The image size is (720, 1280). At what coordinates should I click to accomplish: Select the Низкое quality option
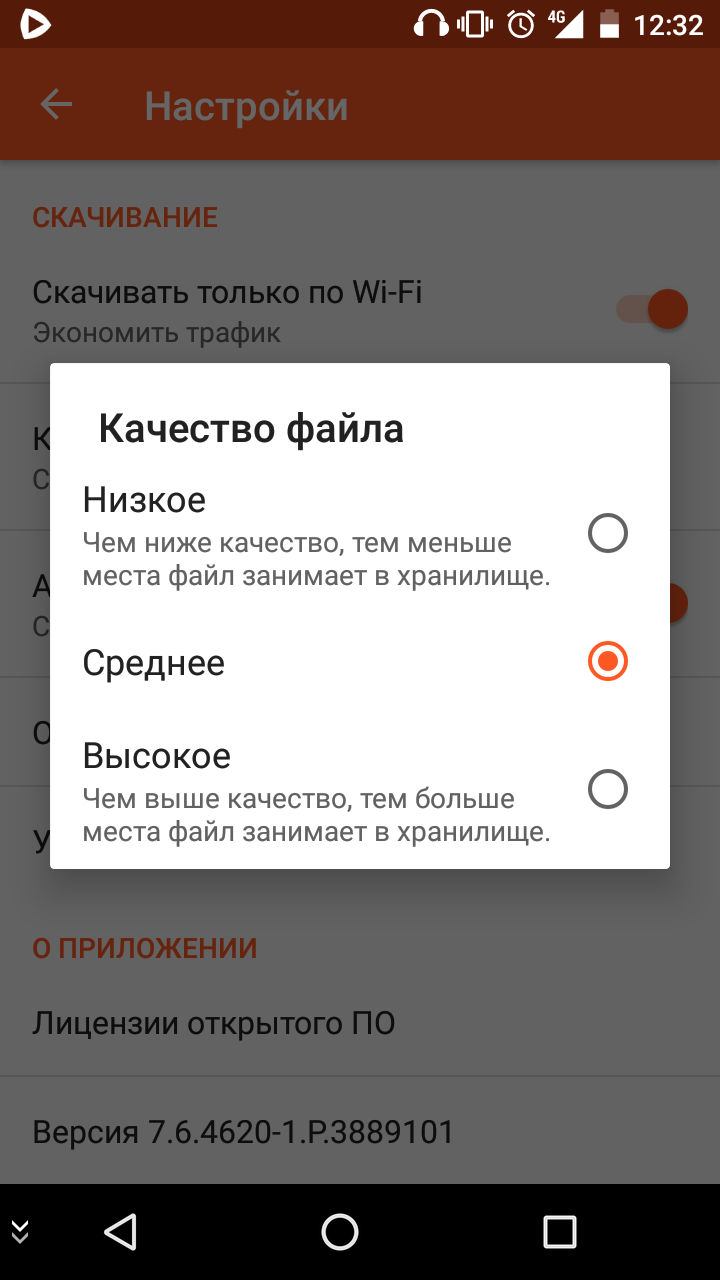(x=360, y=535)
